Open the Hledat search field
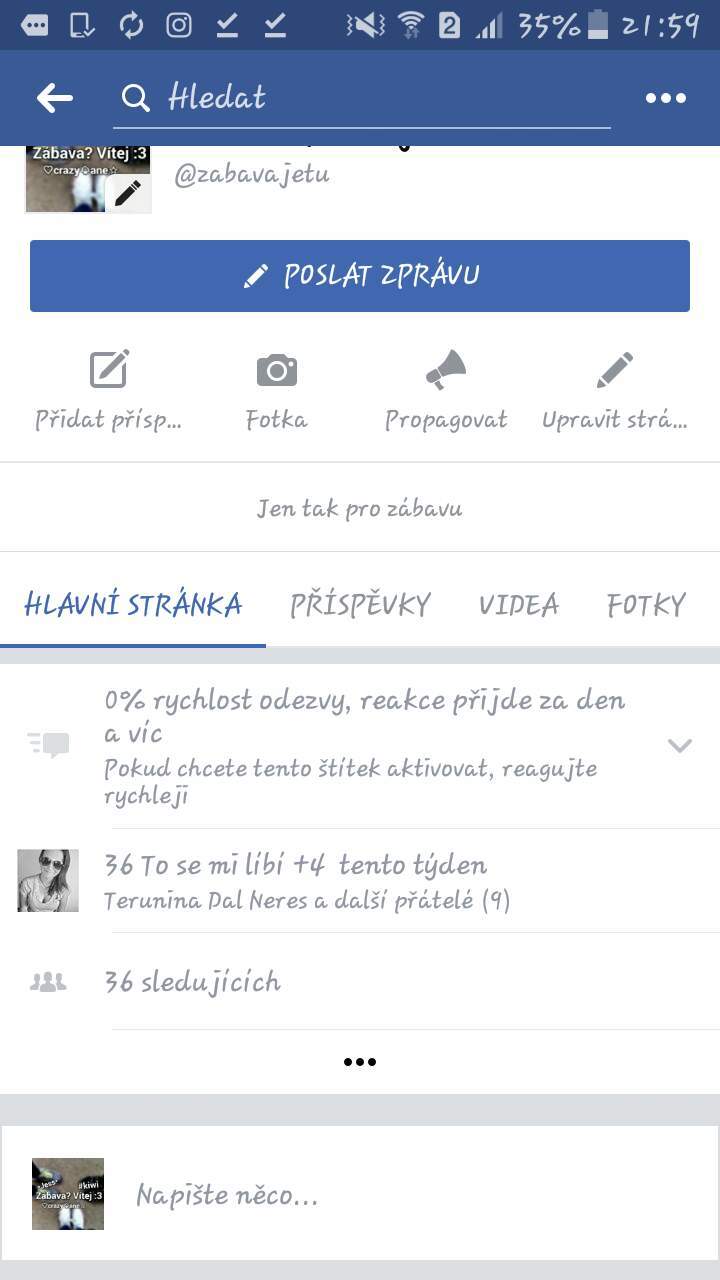The image size is (720, 1280). pos(362,98)
